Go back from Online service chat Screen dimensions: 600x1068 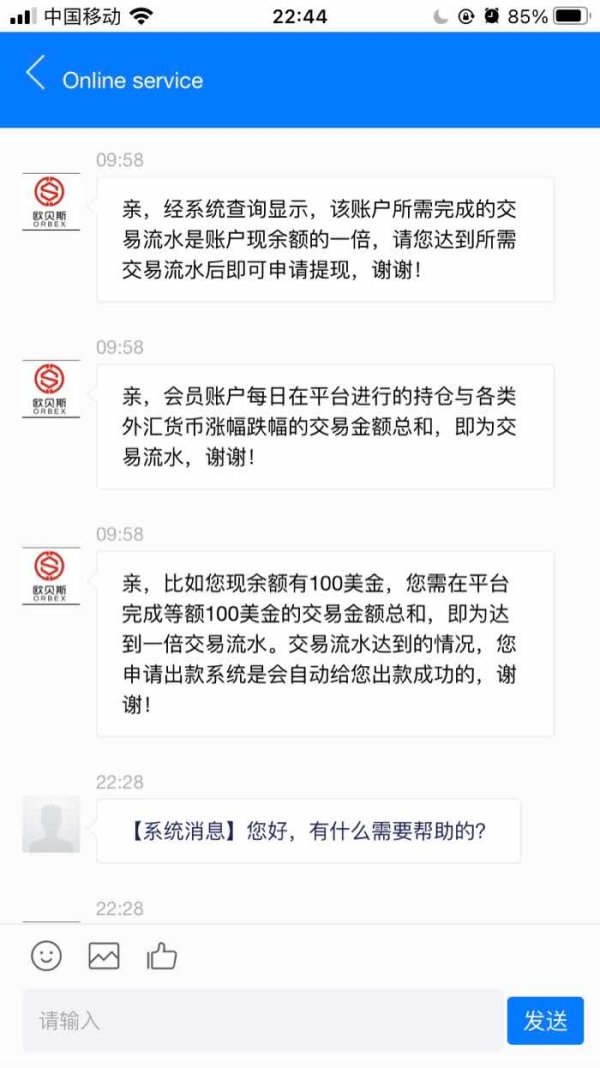(35, 73)
